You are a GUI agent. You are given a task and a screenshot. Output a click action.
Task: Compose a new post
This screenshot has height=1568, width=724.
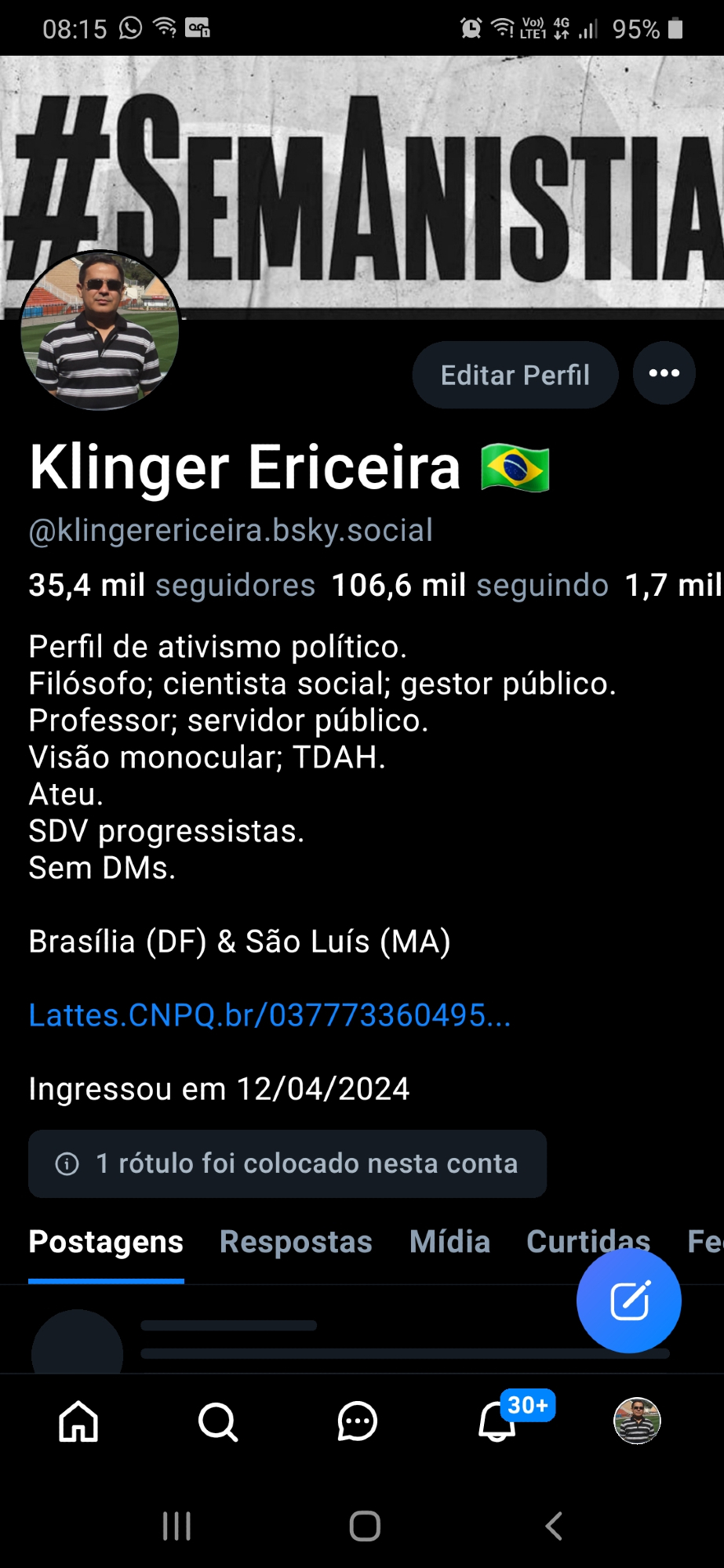(628, 1301)
